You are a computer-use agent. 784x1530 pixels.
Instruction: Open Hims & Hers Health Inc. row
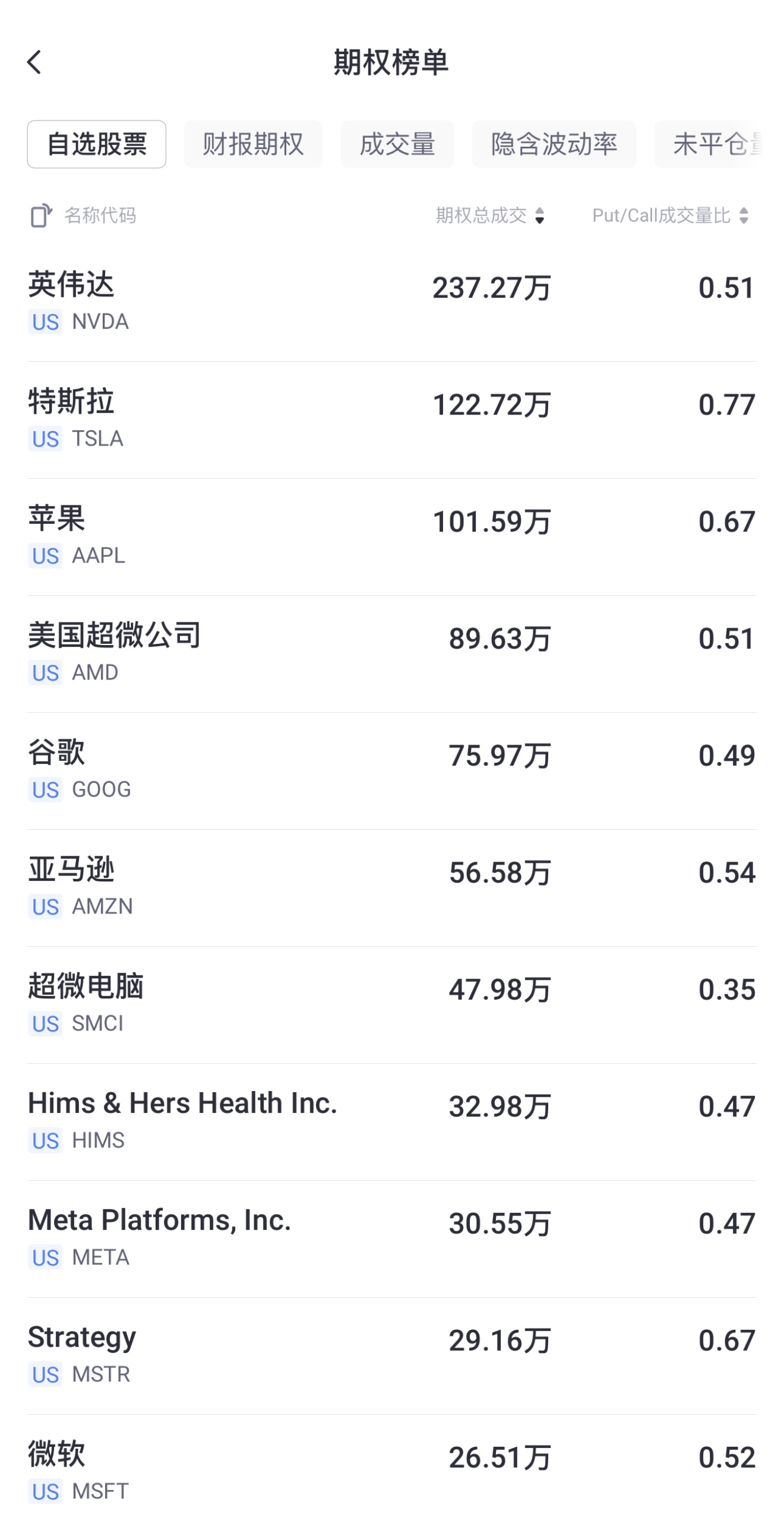point(392,1122)
